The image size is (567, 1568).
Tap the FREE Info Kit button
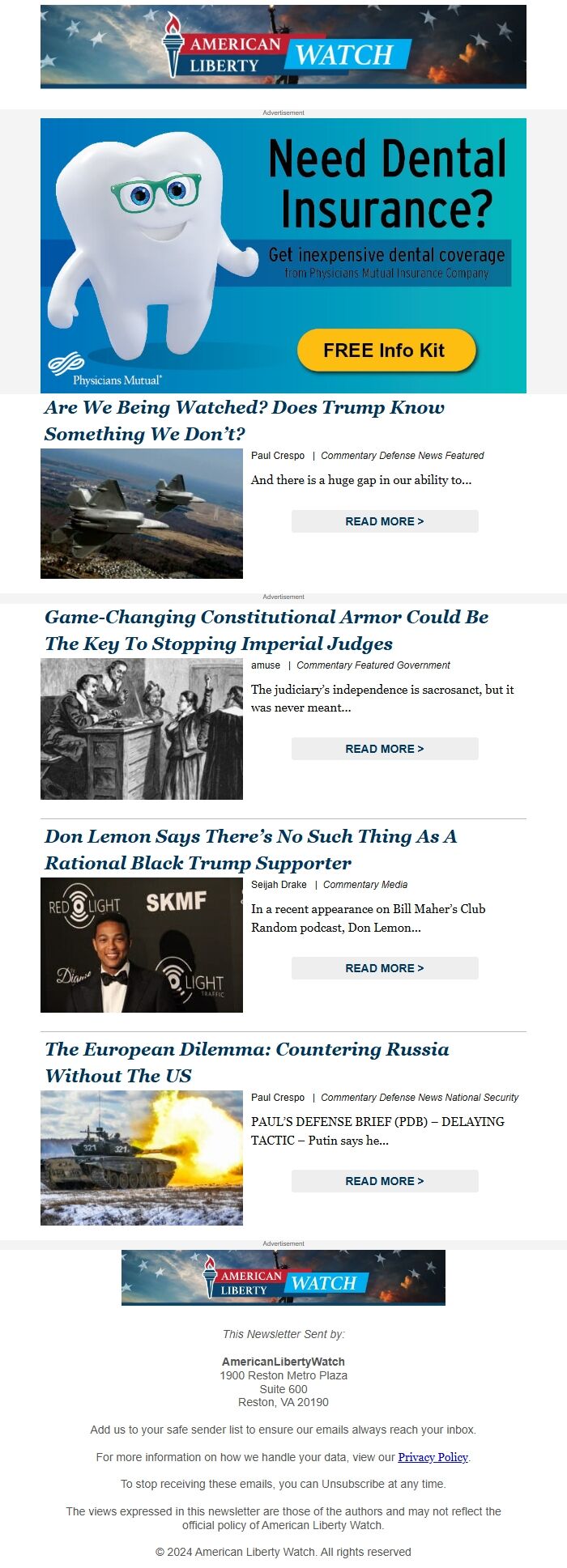tap(386, 351)
